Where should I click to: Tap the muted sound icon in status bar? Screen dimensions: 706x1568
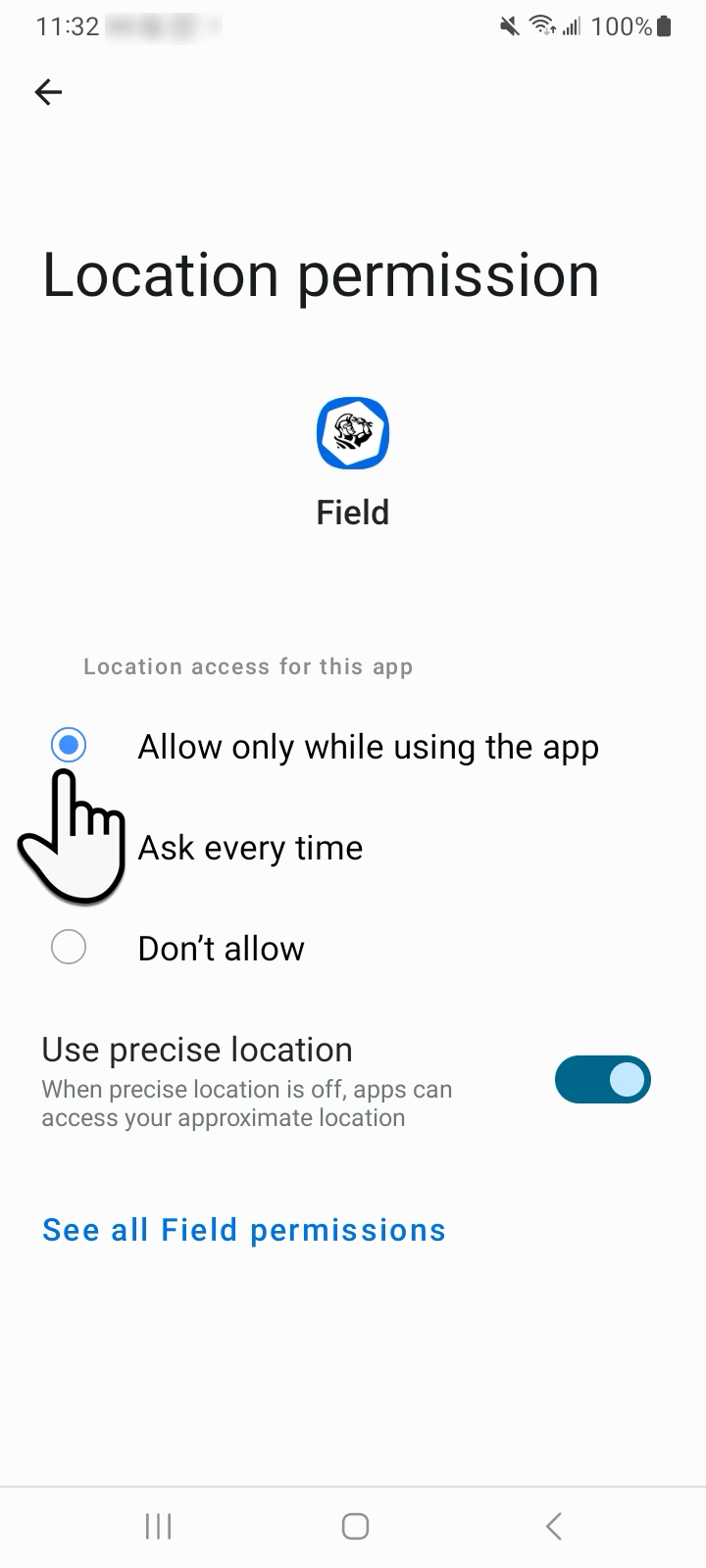[x=508, y=26]
